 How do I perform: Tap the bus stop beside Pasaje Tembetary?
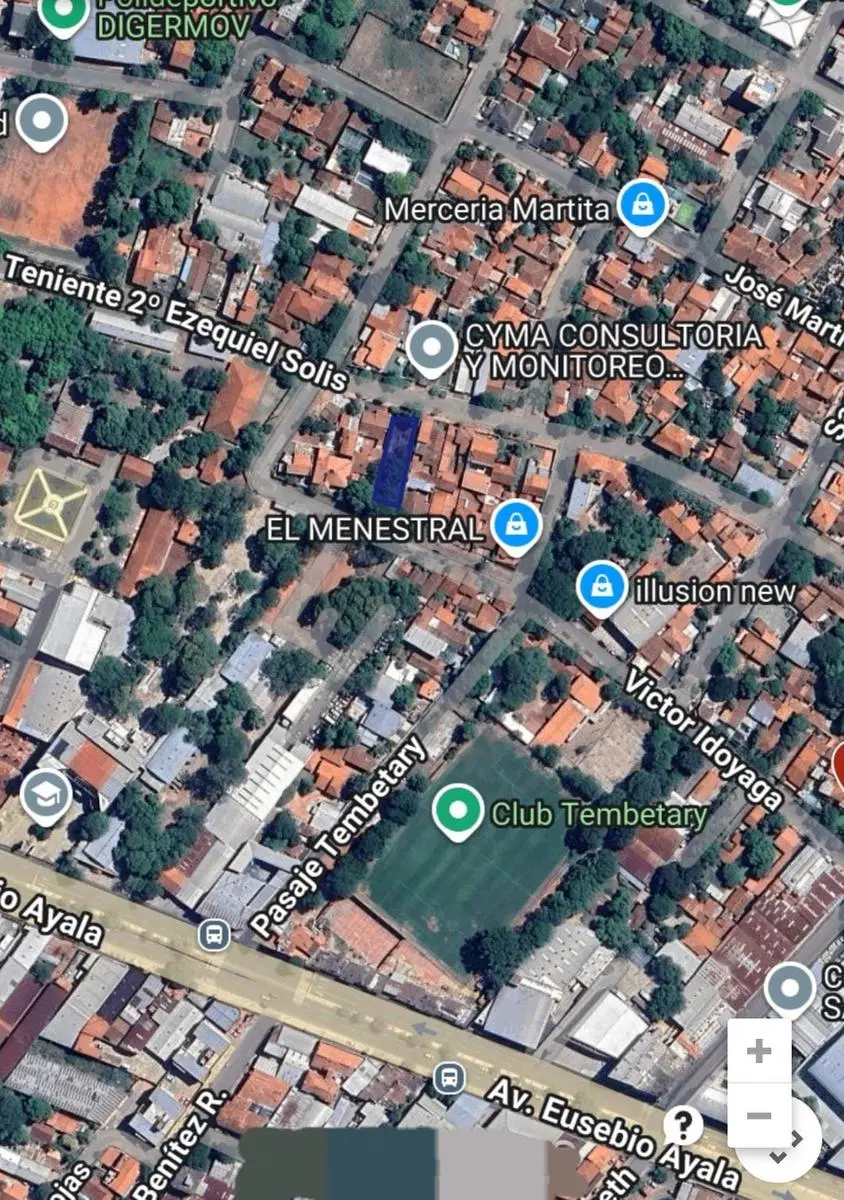pyautogui.click(x=213, y=935)
